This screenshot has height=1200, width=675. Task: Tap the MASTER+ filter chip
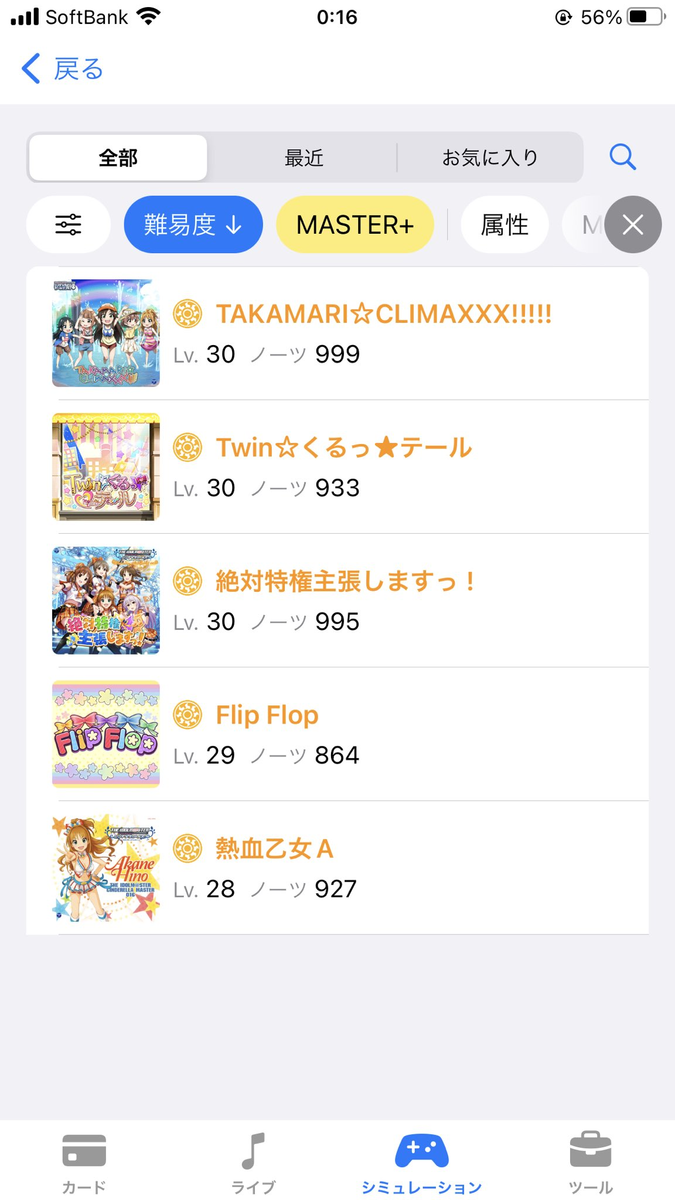click(354, 225)
